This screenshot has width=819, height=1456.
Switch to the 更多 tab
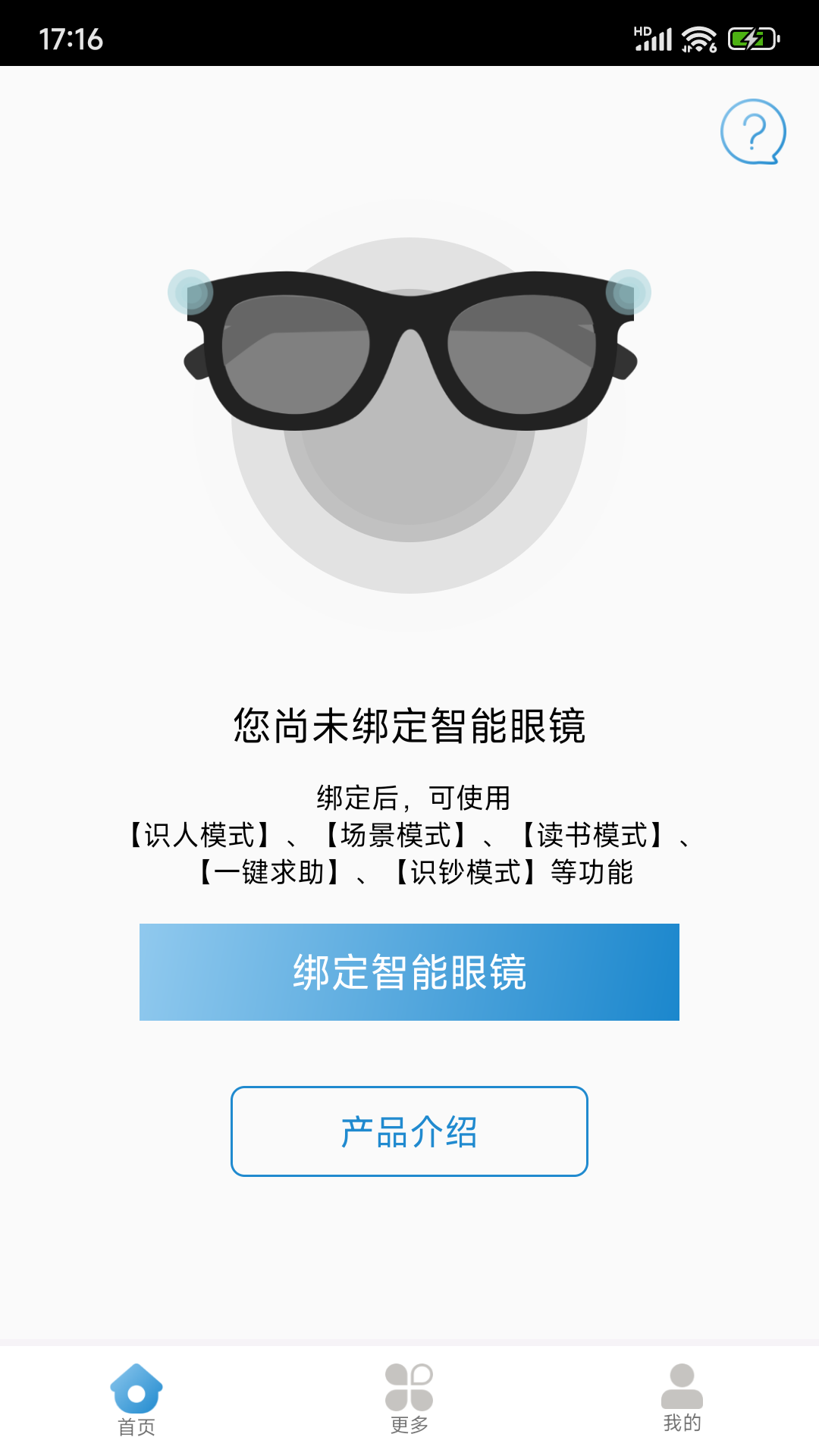[x=409, y=1400]
